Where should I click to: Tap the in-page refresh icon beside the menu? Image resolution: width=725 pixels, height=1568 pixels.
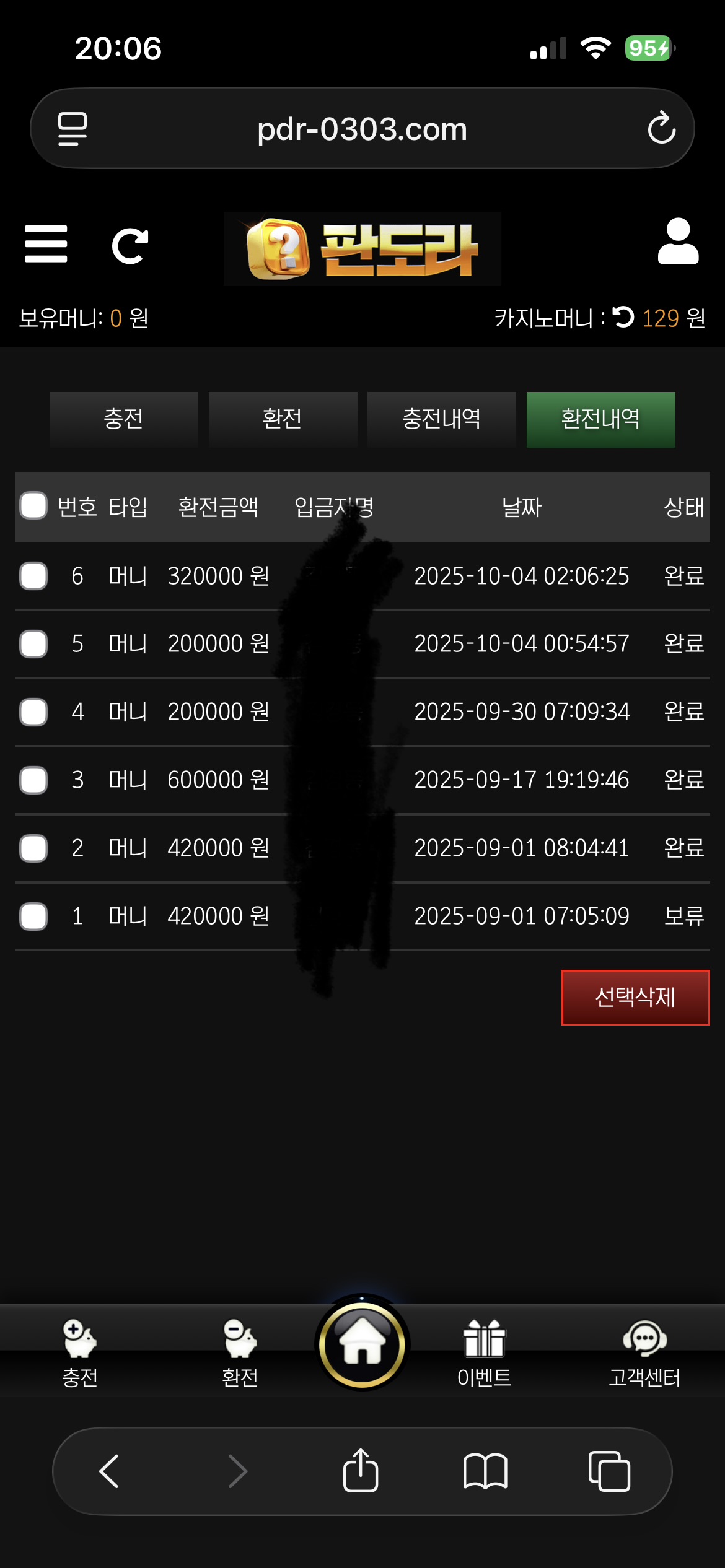point(130,246)
